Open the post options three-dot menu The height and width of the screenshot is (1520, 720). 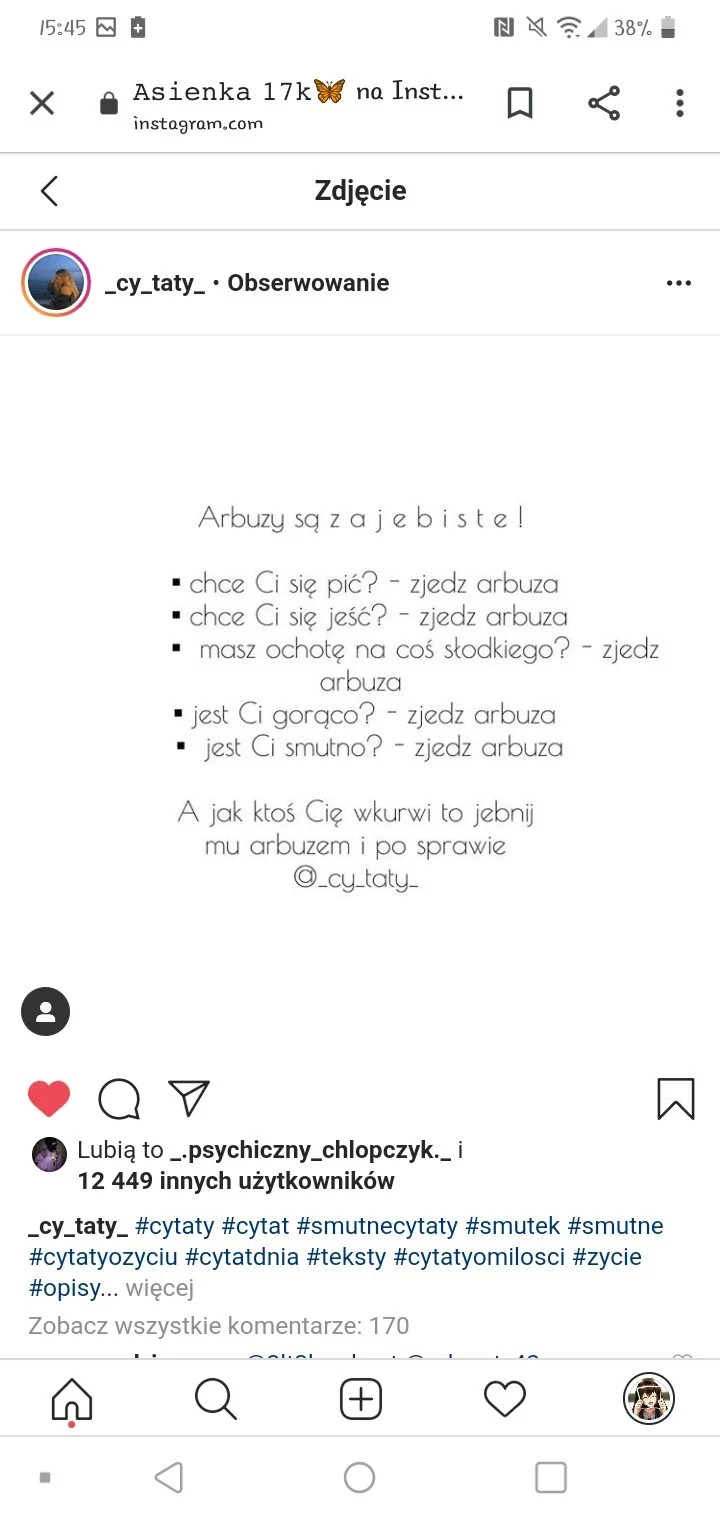click(678, 283)
